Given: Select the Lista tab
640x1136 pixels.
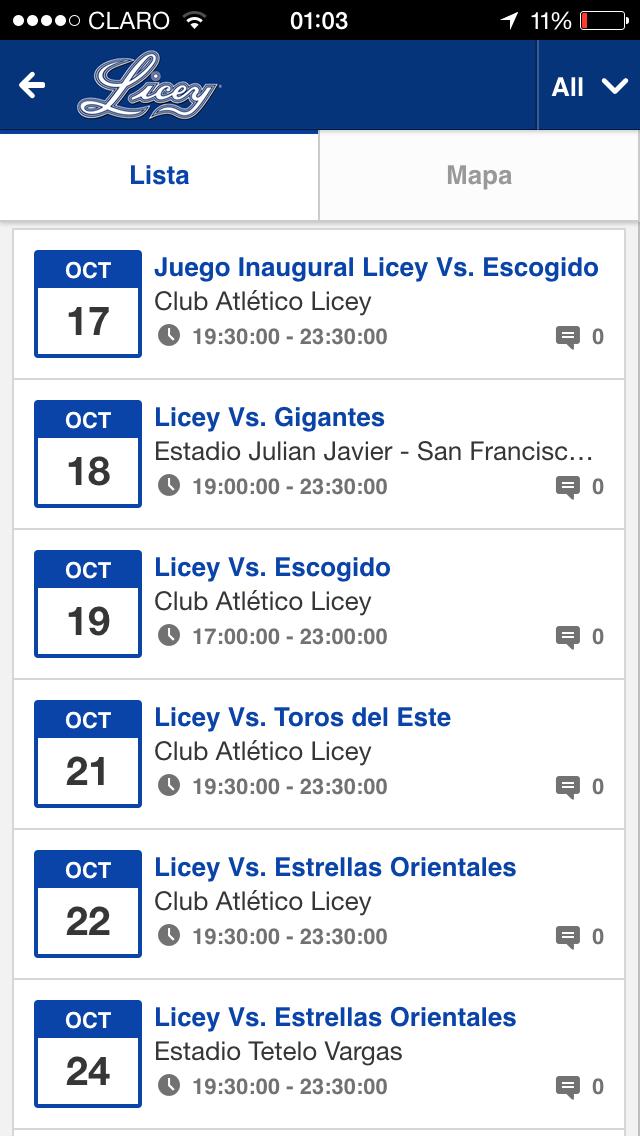Looking at the screenshot, I should 159,176.
